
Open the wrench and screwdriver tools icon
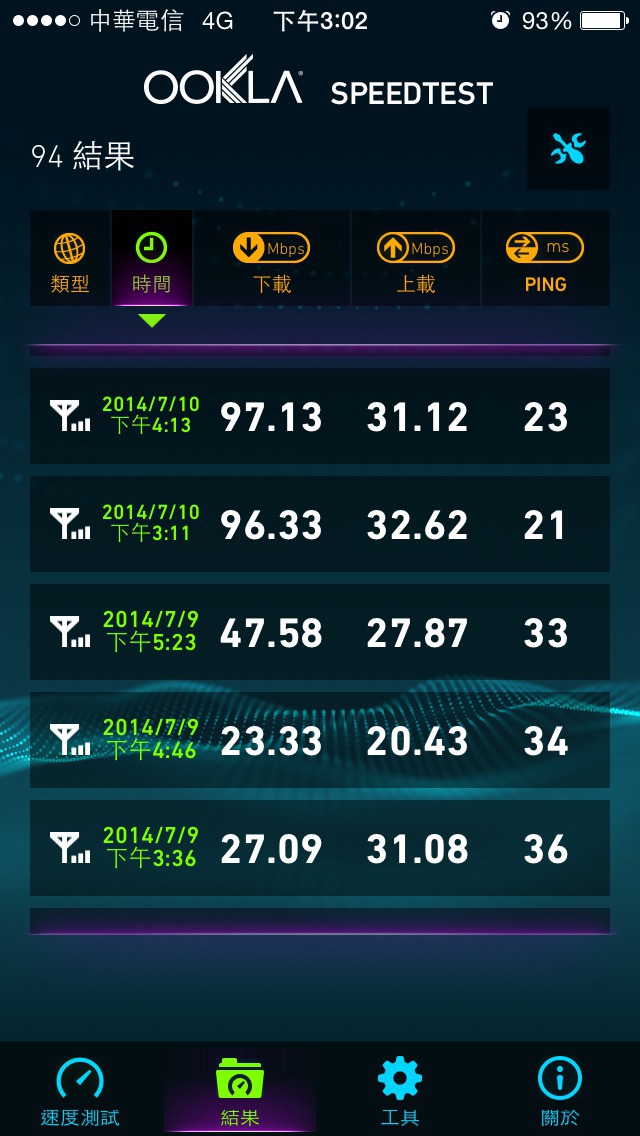(x=568, y=149)
